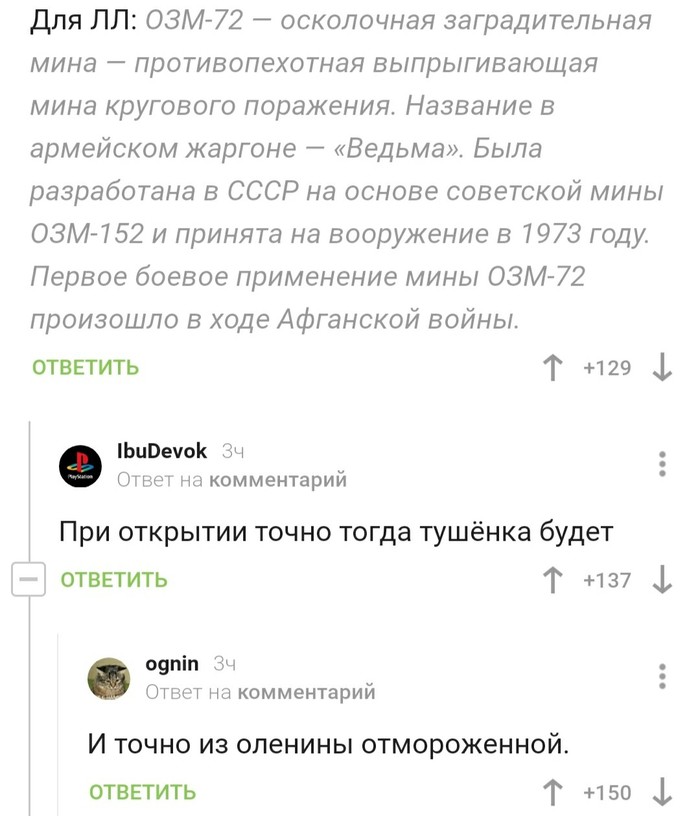Downvote ognin's comment

pyautogui.click(x=662, y=793)
